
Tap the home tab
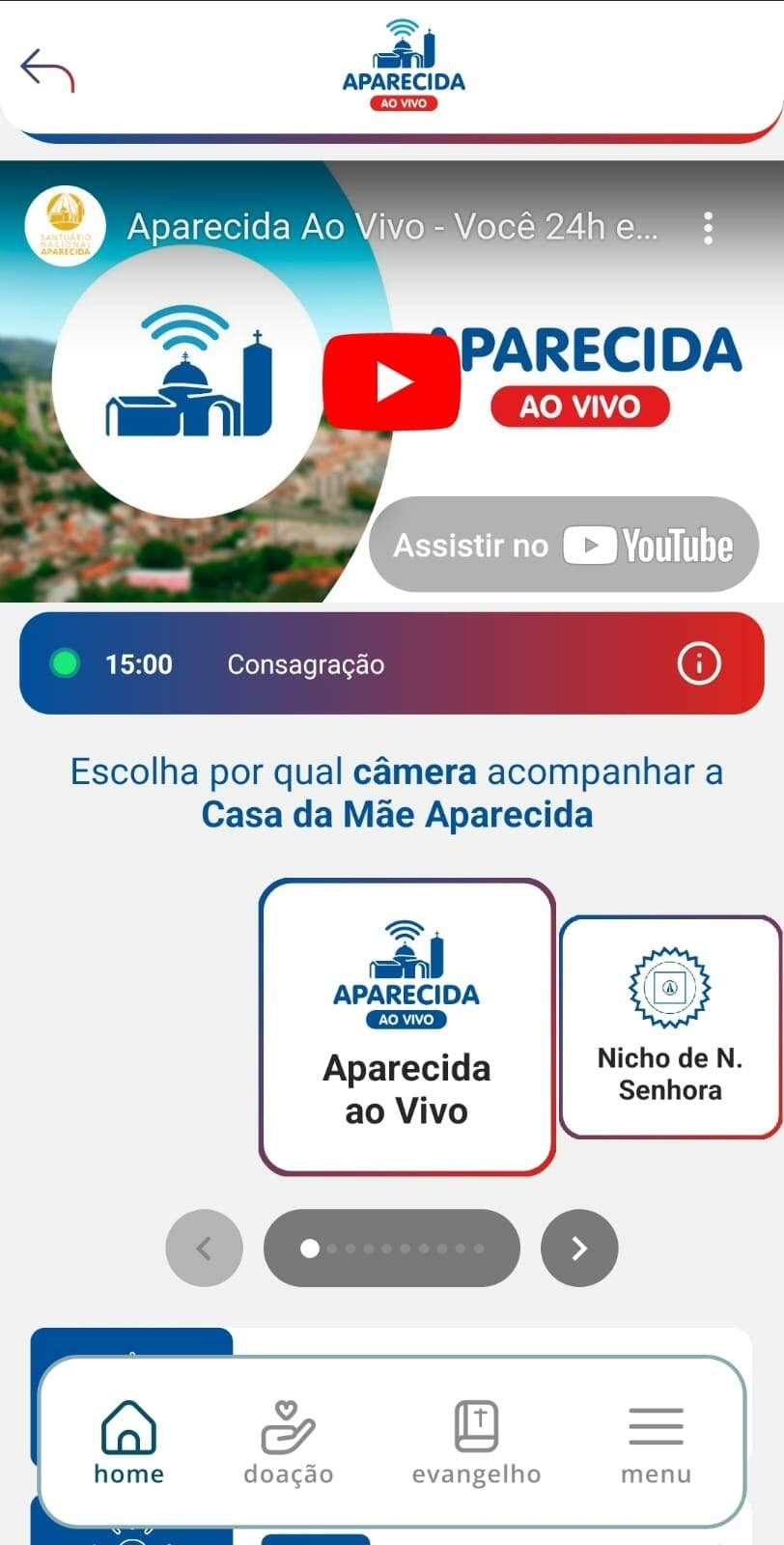coord(128,1443)
